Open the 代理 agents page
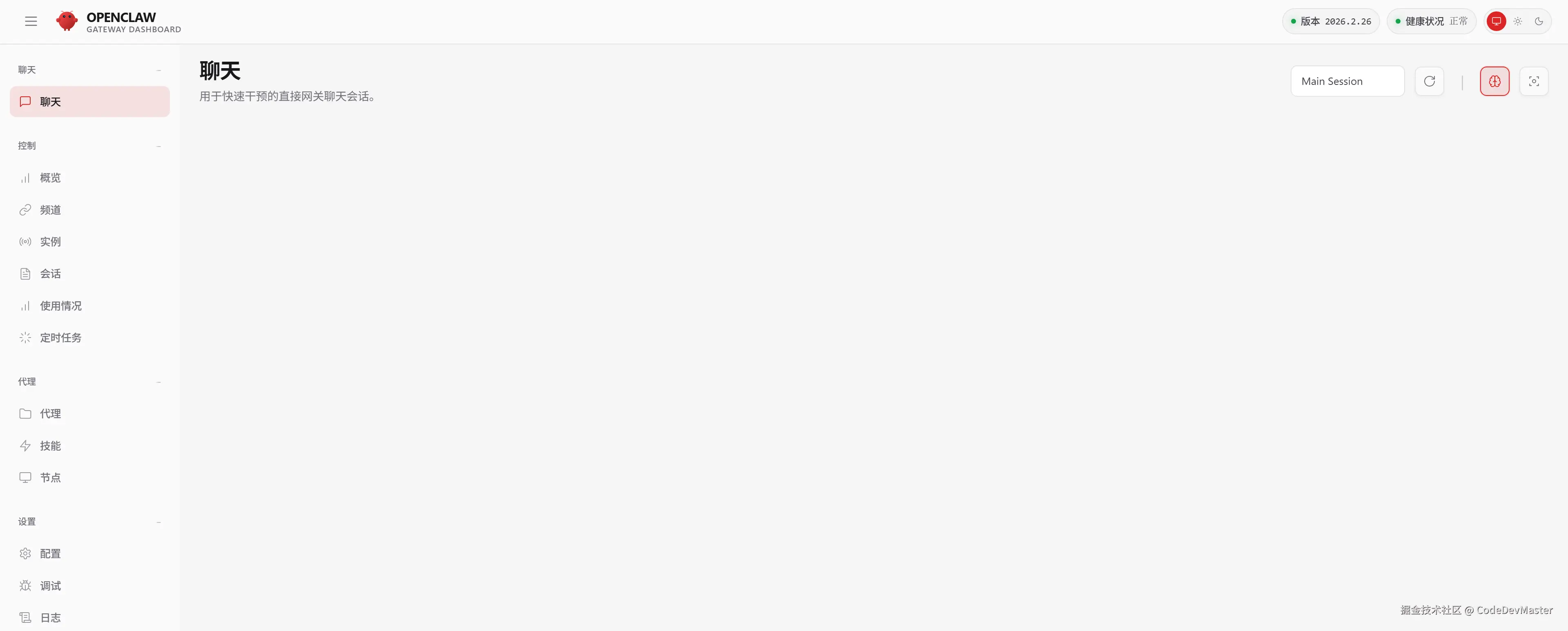The height and width of the screenshot is (631, 1568). click(51, 414)
